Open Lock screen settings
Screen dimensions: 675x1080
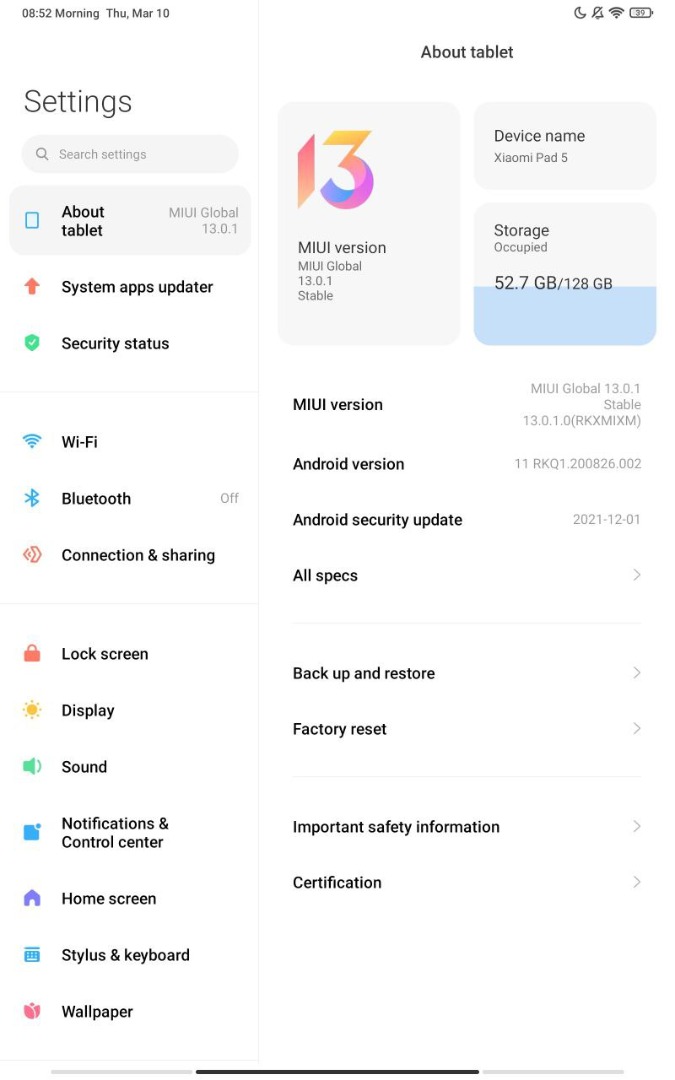pos(104,654)
